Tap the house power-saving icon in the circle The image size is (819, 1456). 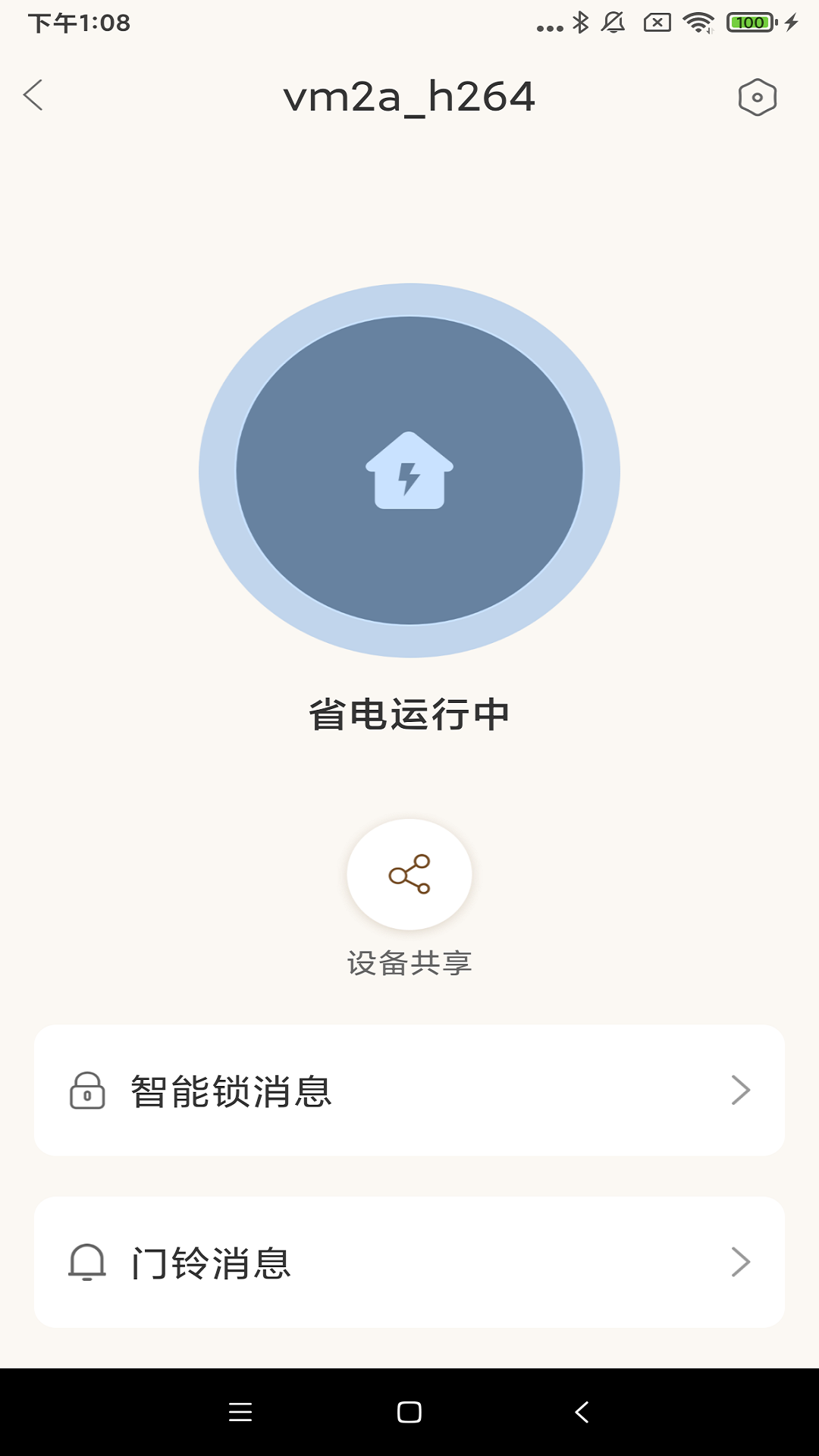point(409,472)
